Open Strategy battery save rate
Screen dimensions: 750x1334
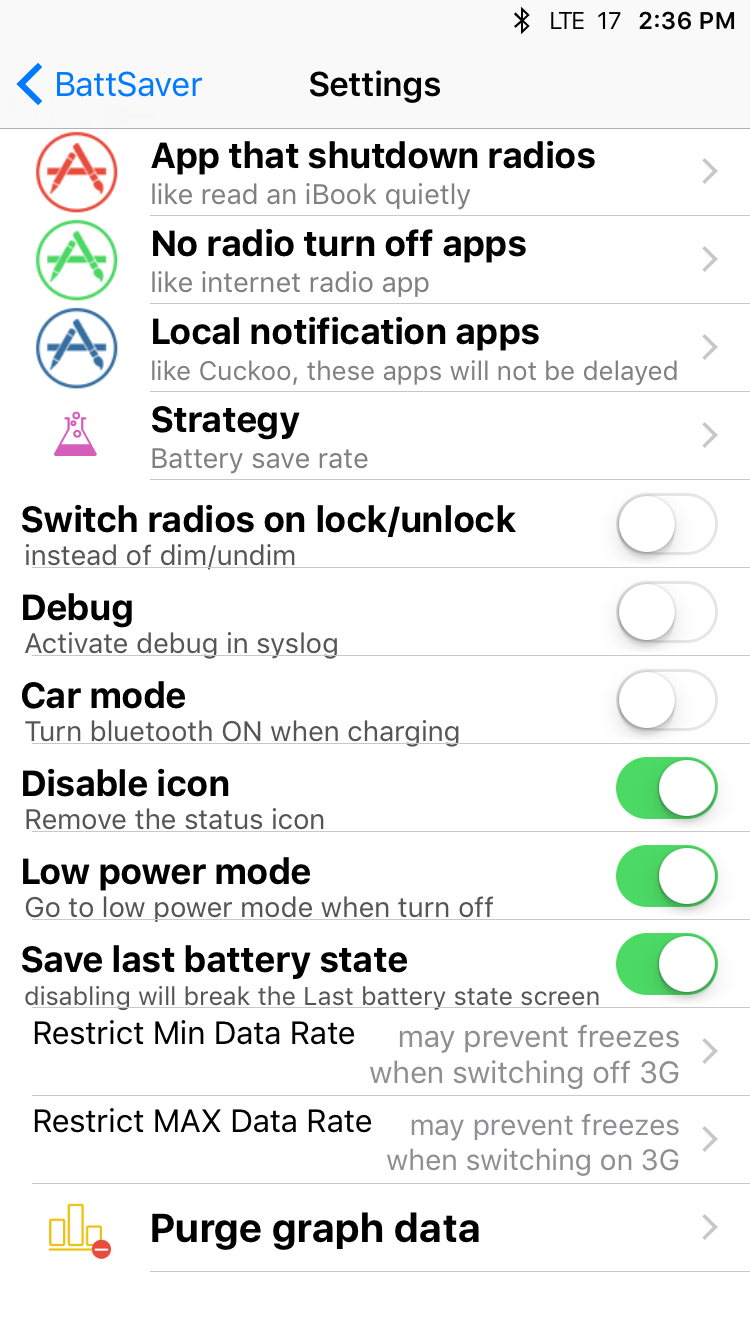coord(375,436)
